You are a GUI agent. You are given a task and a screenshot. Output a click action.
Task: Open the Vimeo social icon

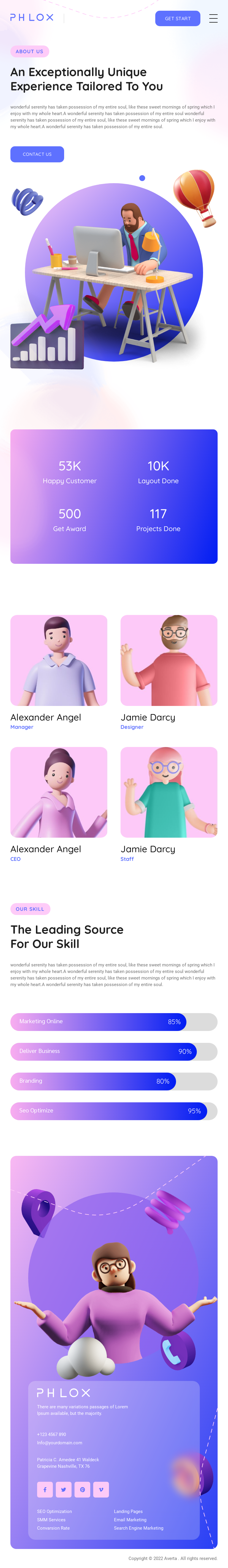coord(101,1489)
